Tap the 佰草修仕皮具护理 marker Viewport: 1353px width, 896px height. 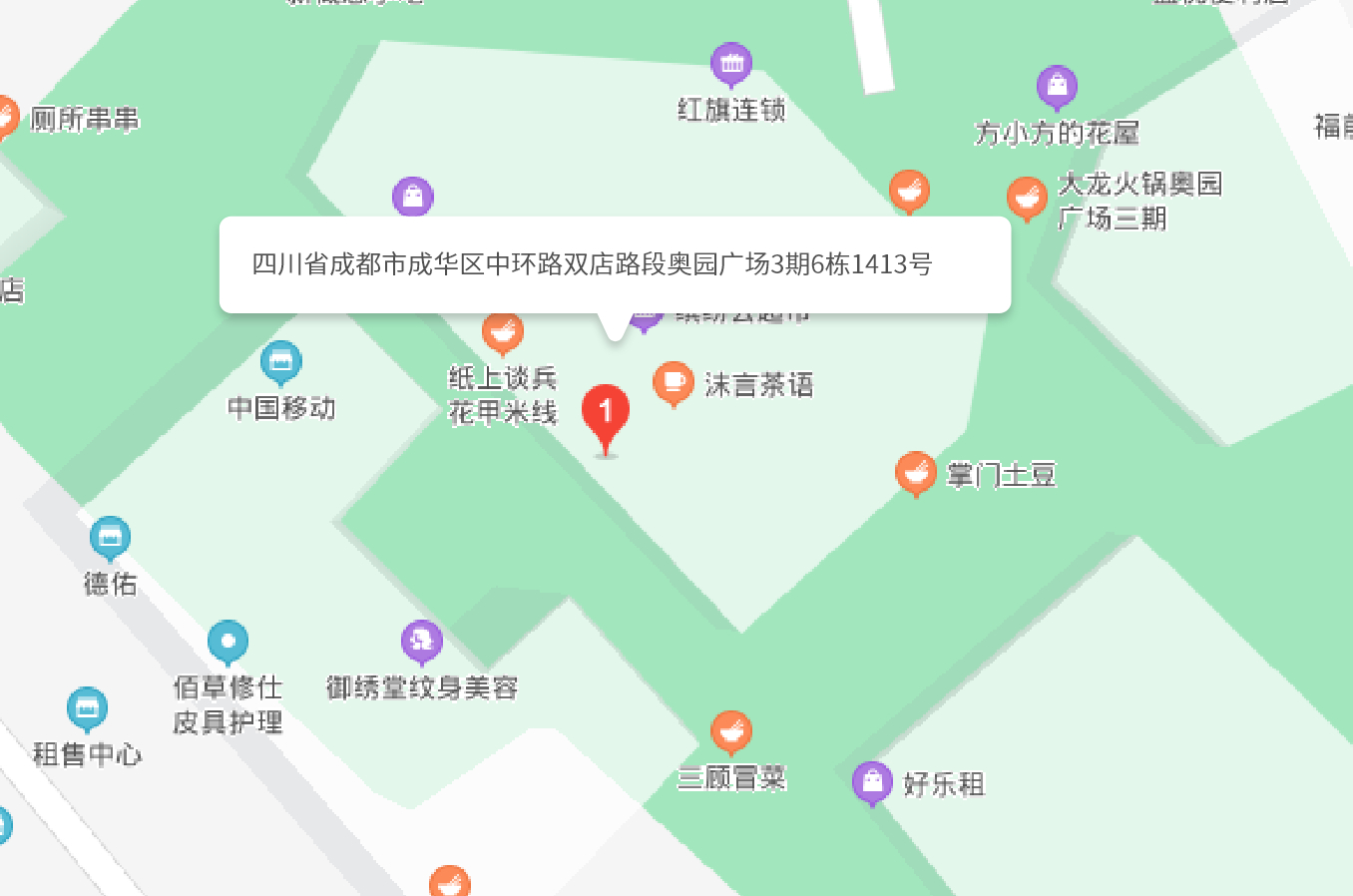point(227,642)
